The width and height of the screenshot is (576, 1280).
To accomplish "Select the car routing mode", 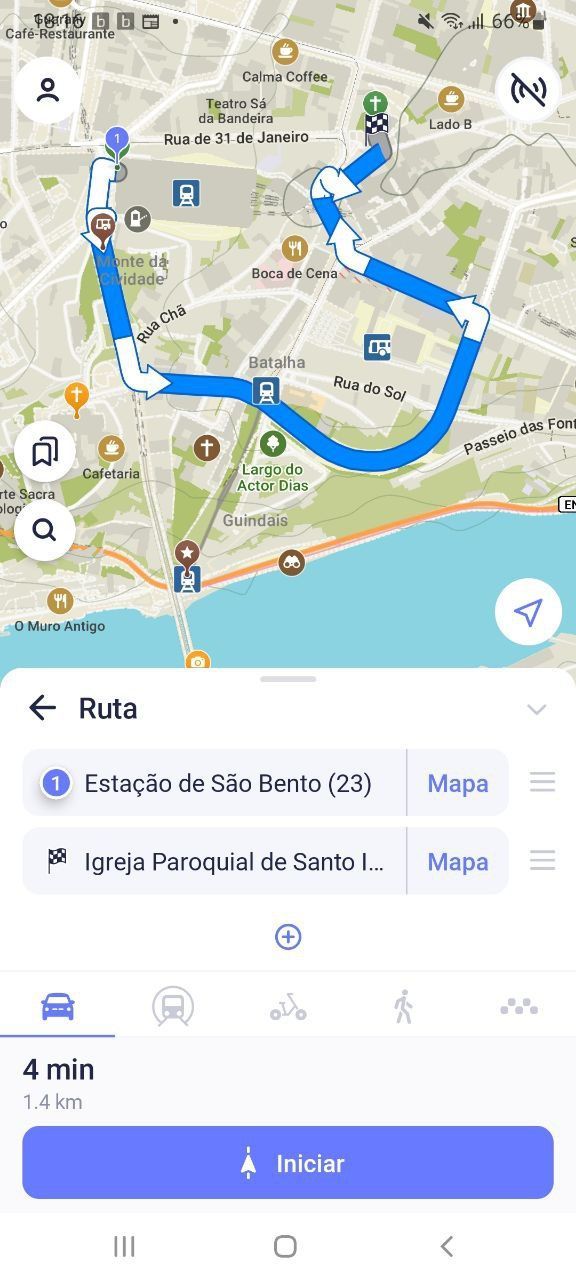I will [x=58, y=1007].
